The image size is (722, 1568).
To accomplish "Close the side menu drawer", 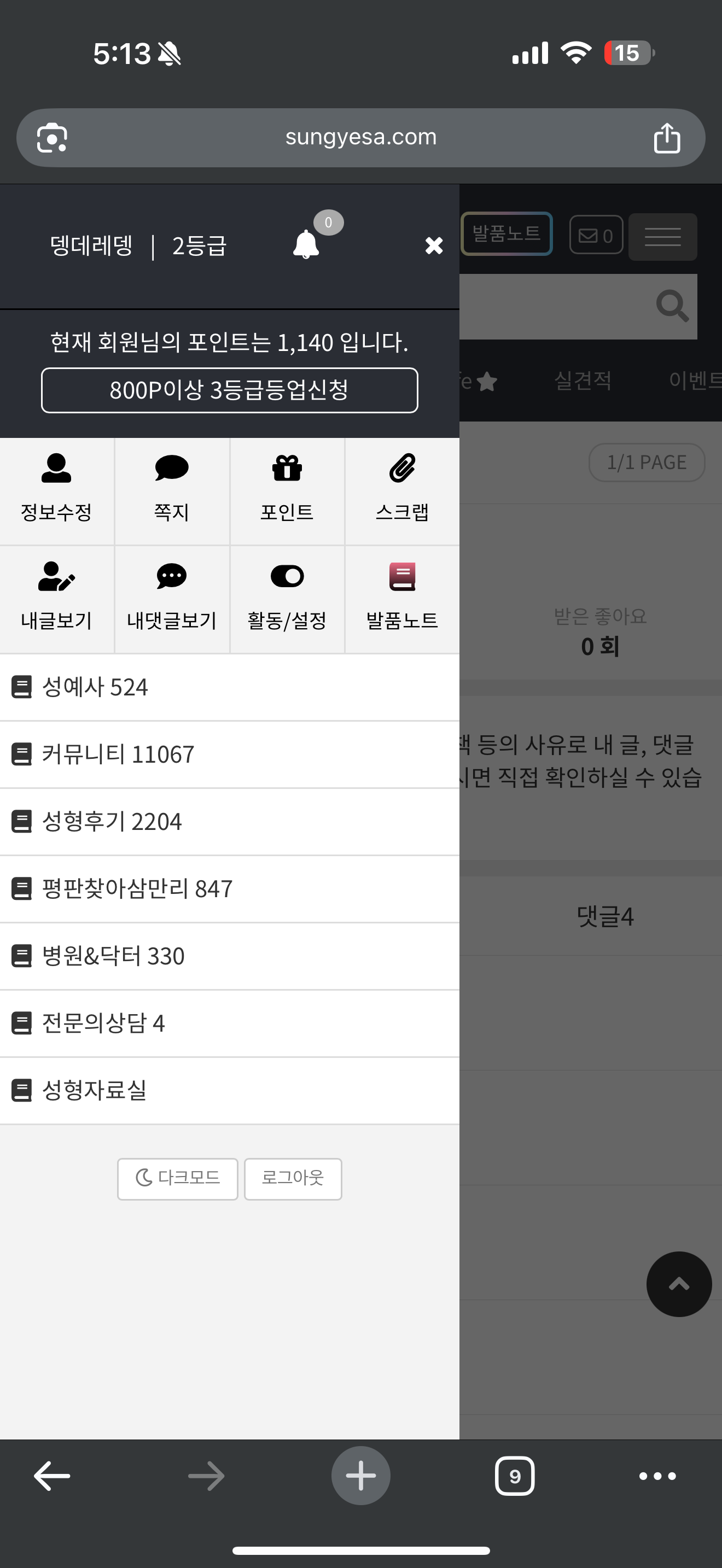I will pos(433,245).
